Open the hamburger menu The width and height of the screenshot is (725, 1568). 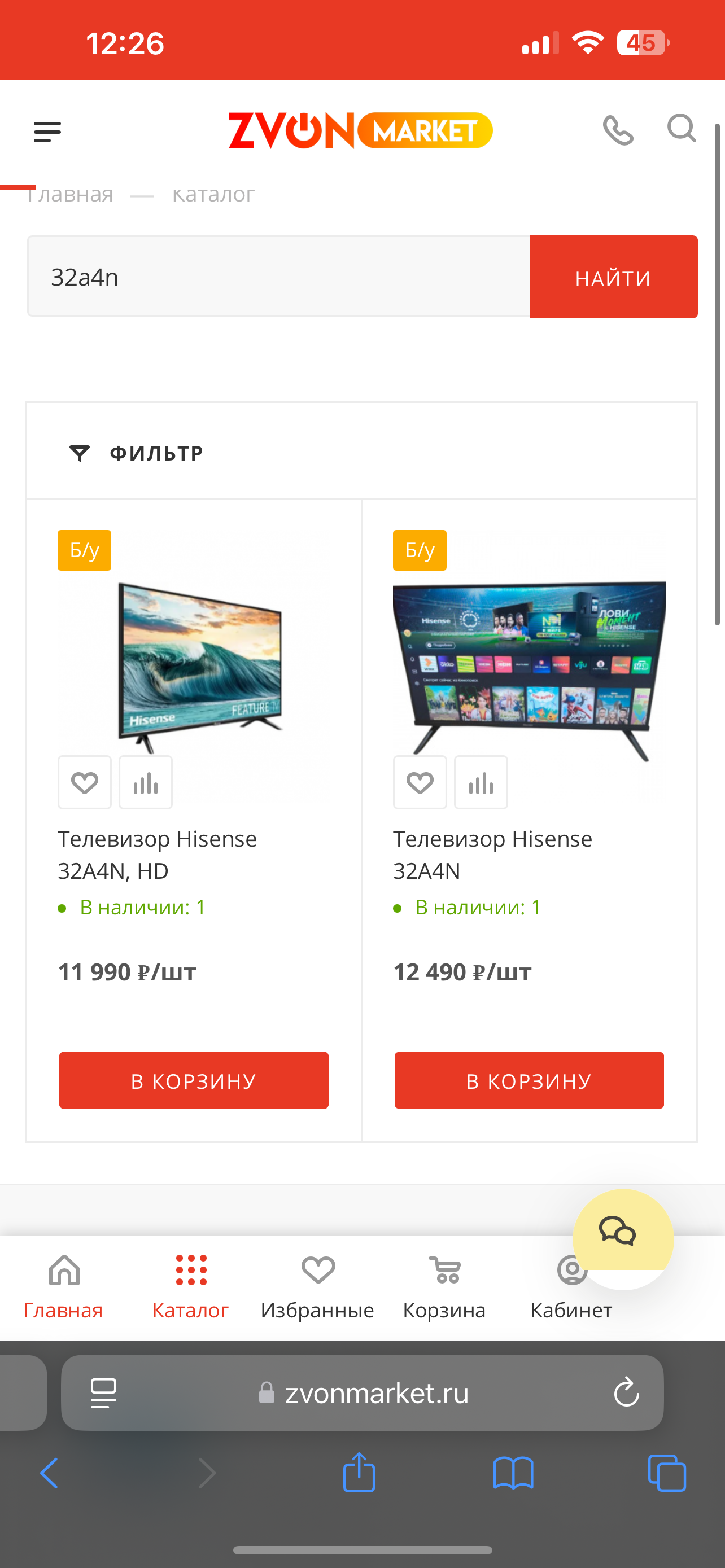click(47, 132)
